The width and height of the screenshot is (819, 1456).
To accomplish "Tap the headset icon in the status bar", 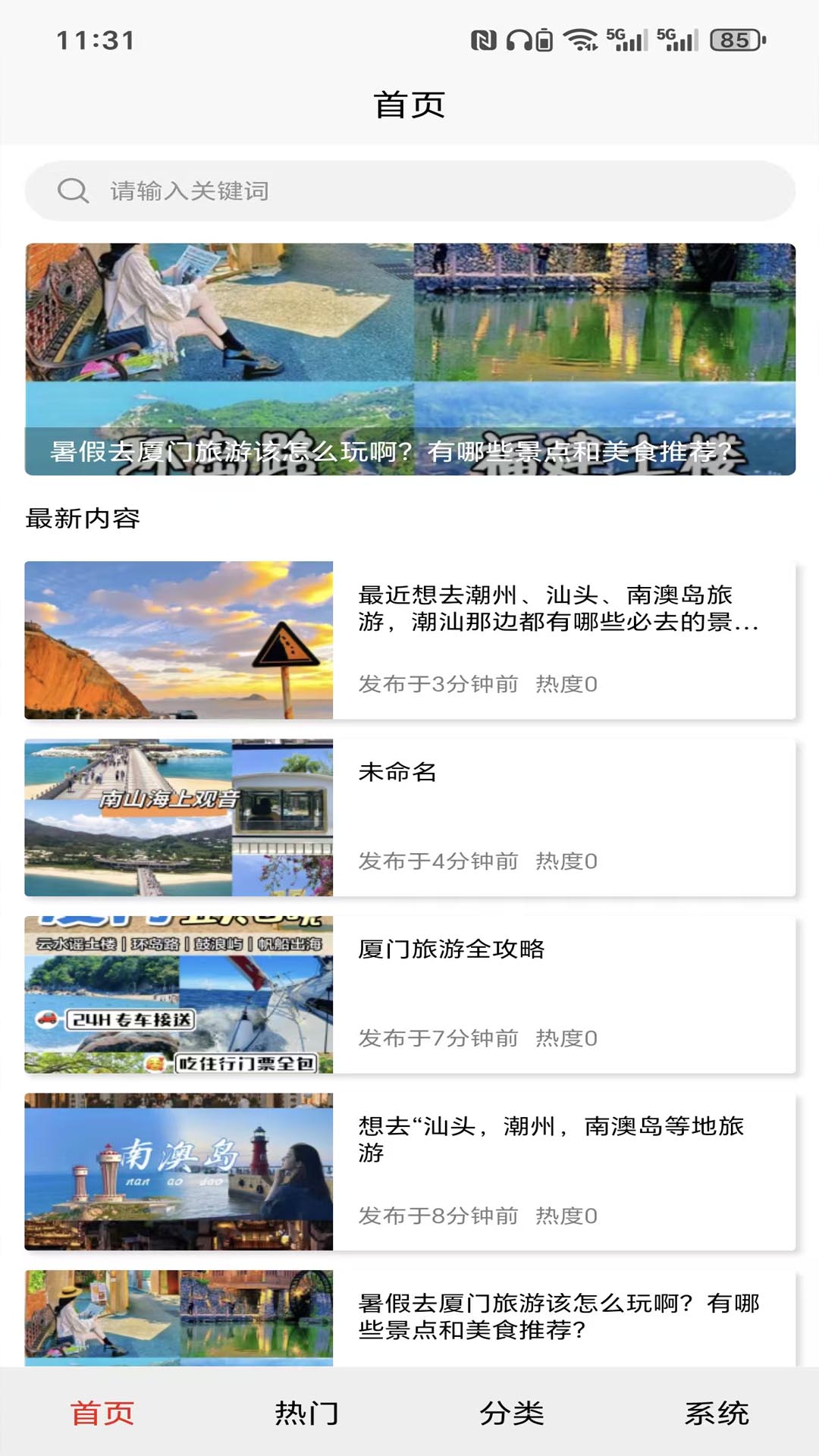I will (x=520, y=42).
